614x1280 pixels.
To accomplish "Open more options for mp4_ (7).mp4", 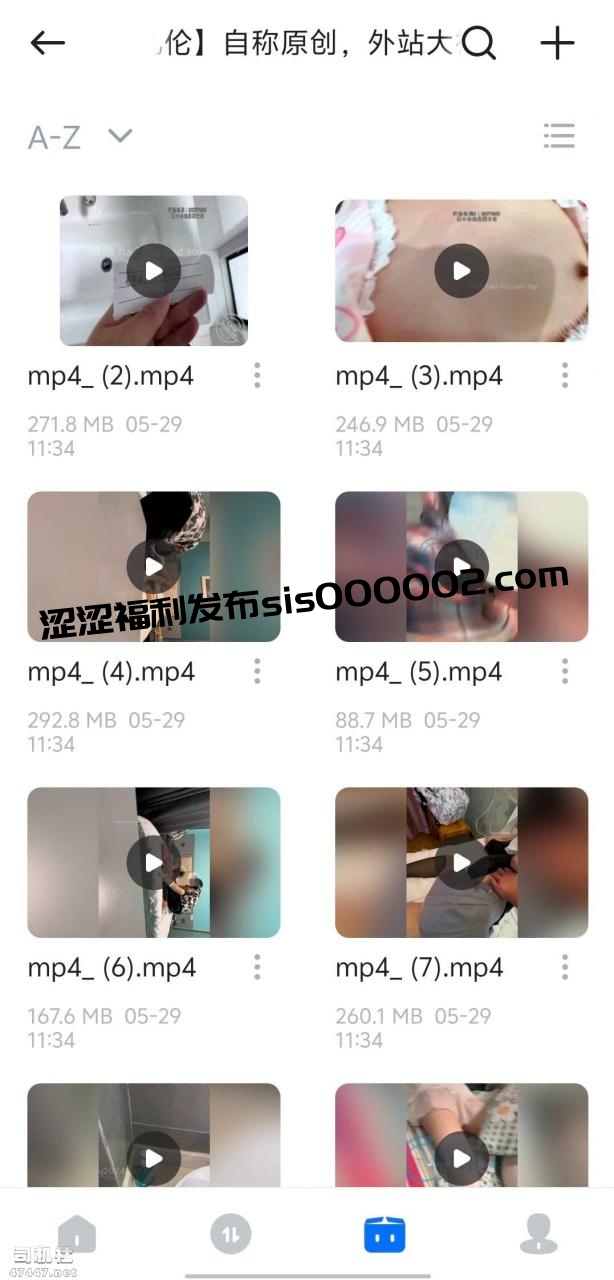I will click(x=565, y=967).
